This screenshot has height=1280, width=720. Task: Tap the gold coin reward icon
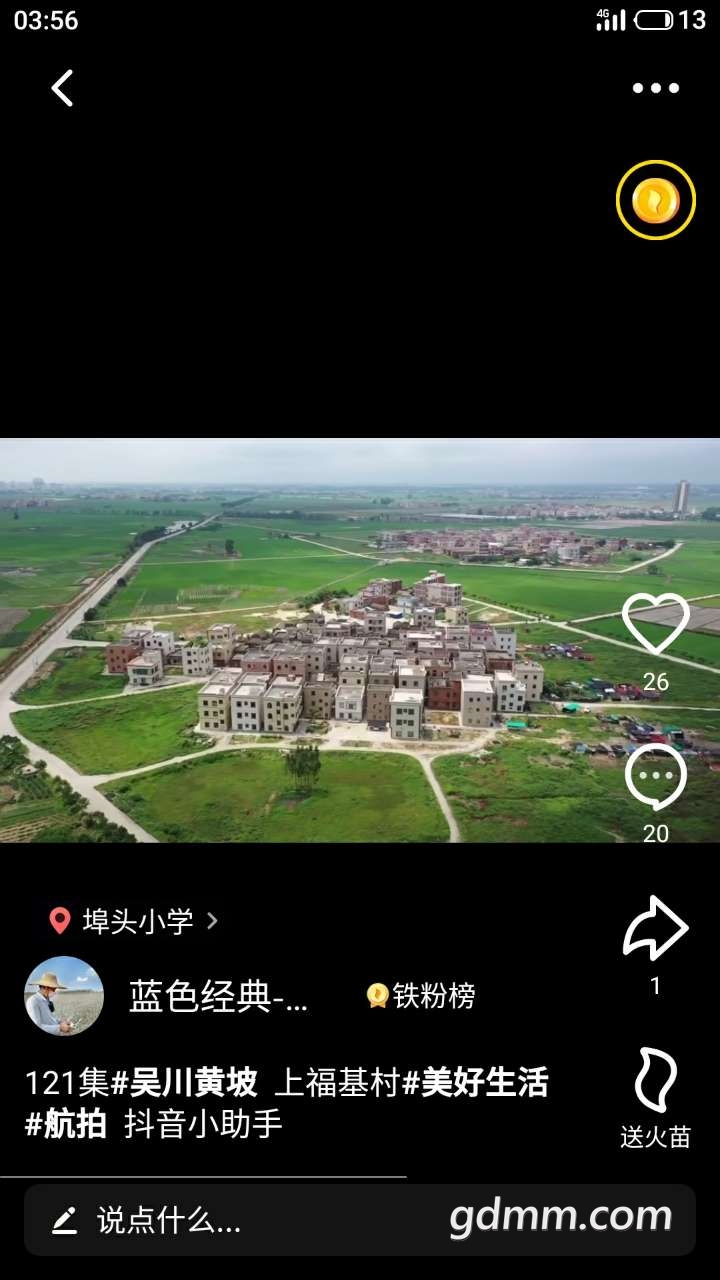[x=655, y=200]
